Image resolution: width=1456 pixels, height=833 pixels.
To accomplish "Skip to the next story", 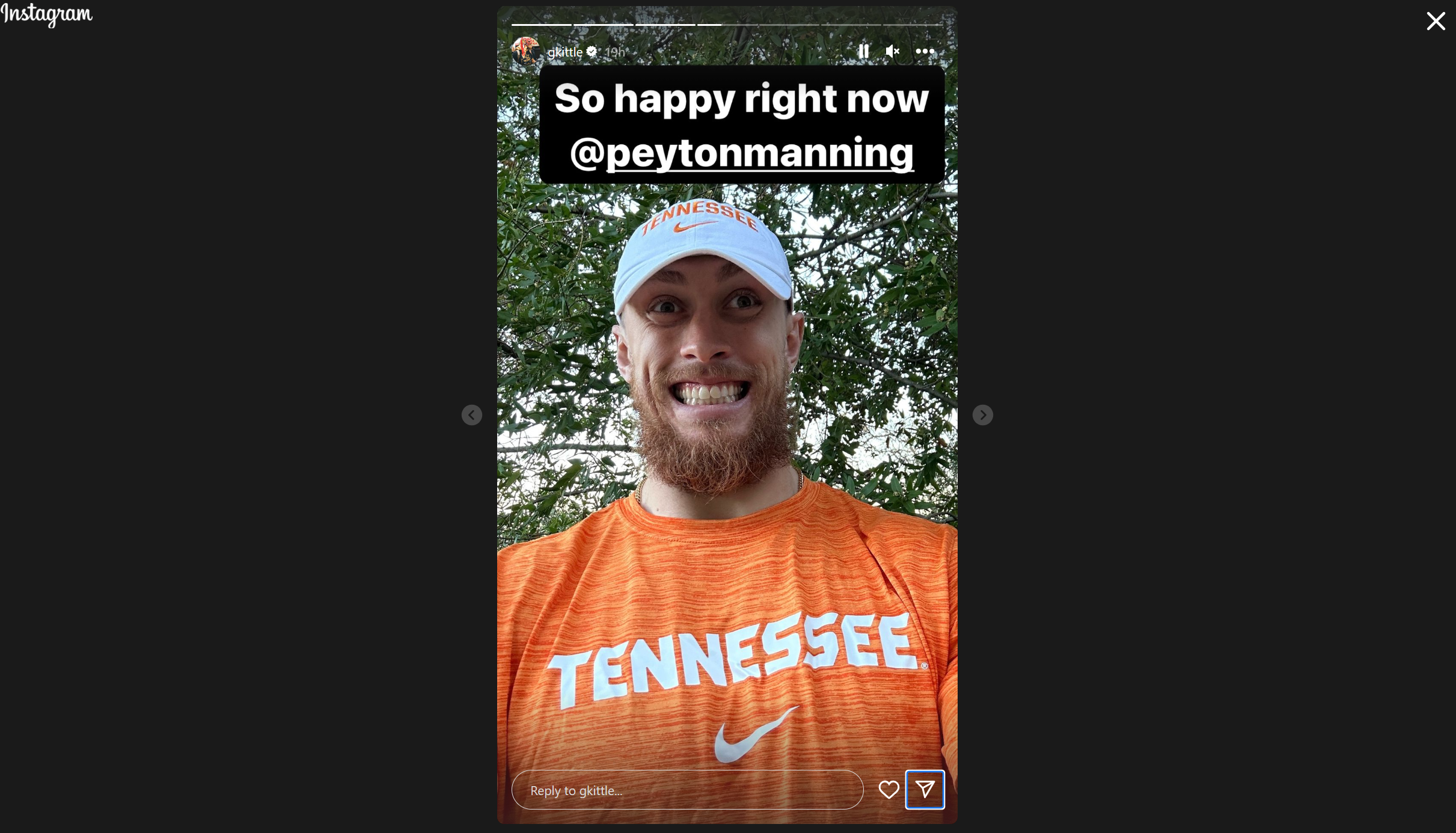I will coord(982,415).
